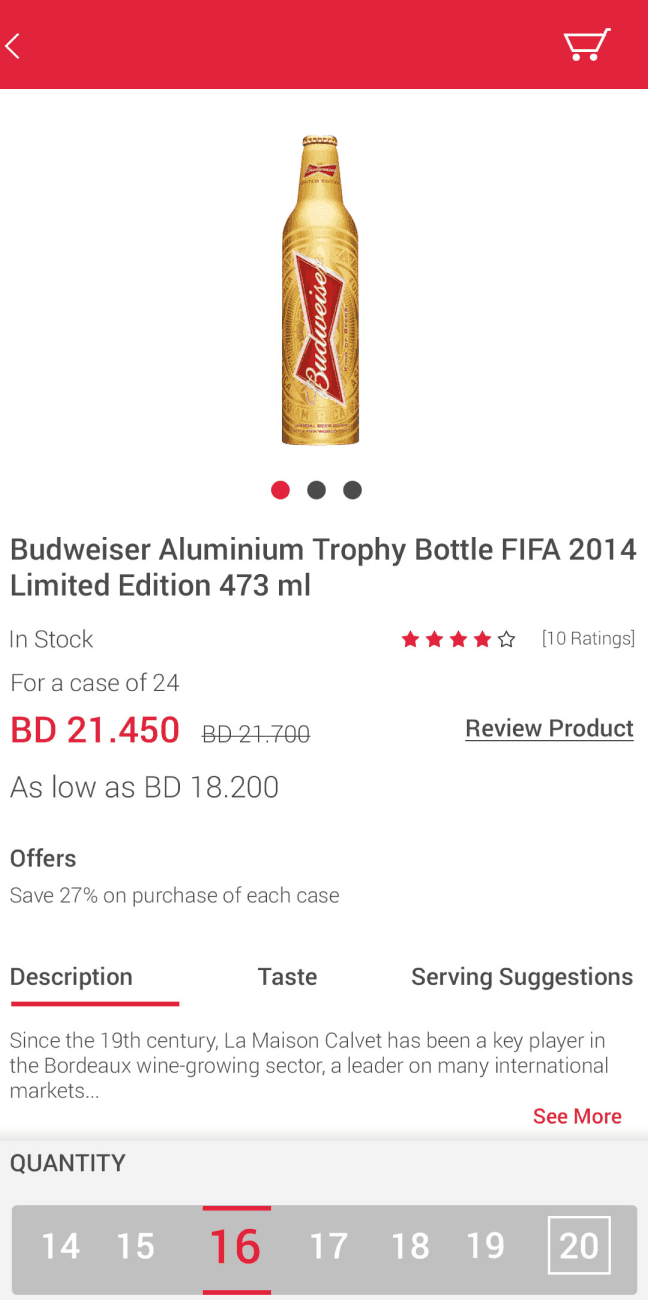Go back using the top-left arrow

coord(14,45)
